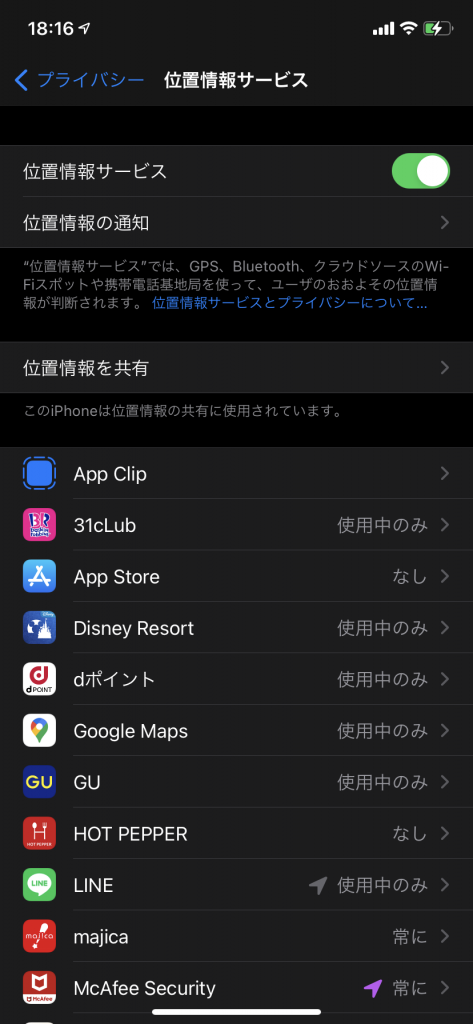Open McAfee Security location permission
473x1024 pixels.
tap(236, 988)
